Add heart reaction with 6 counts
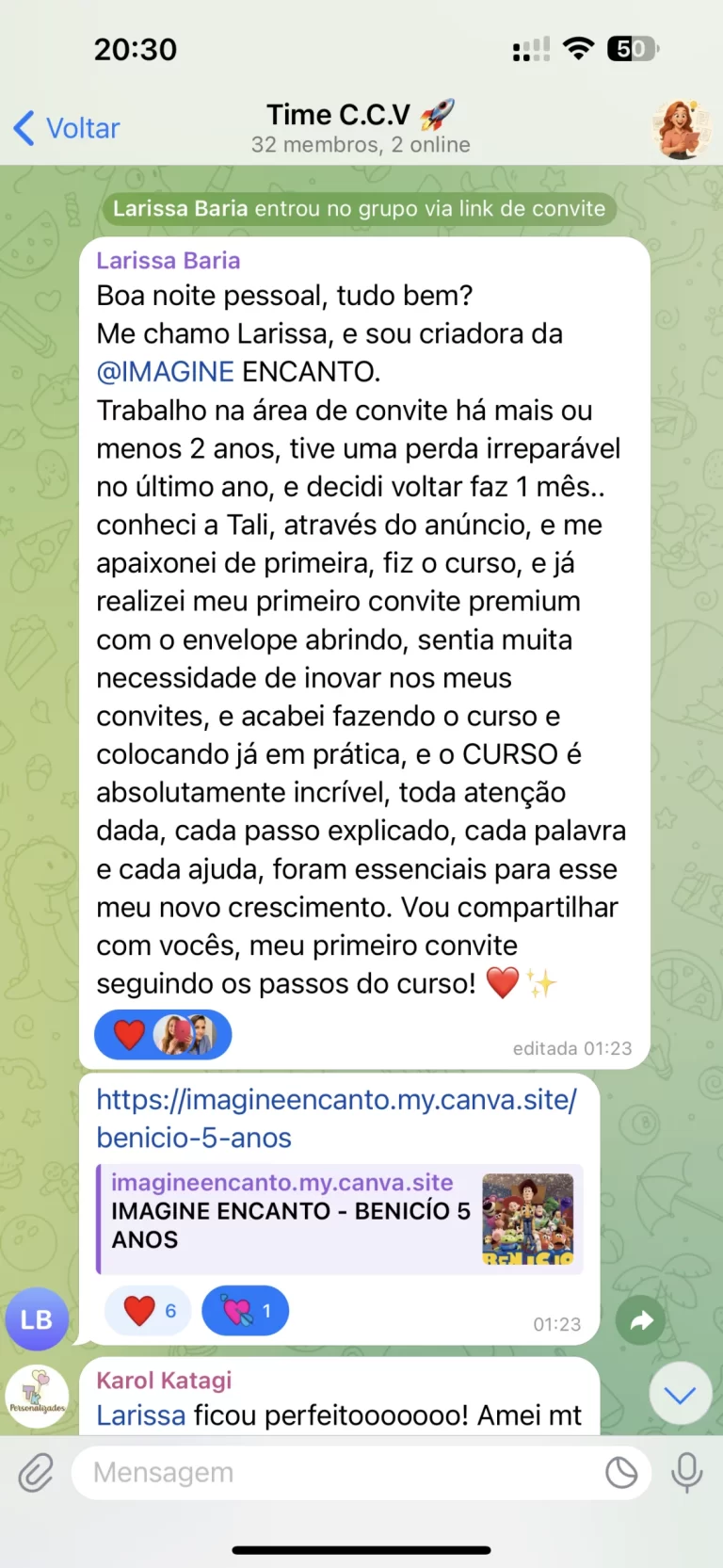This screenshot has height=1568, width=723. coord(148,1311)
